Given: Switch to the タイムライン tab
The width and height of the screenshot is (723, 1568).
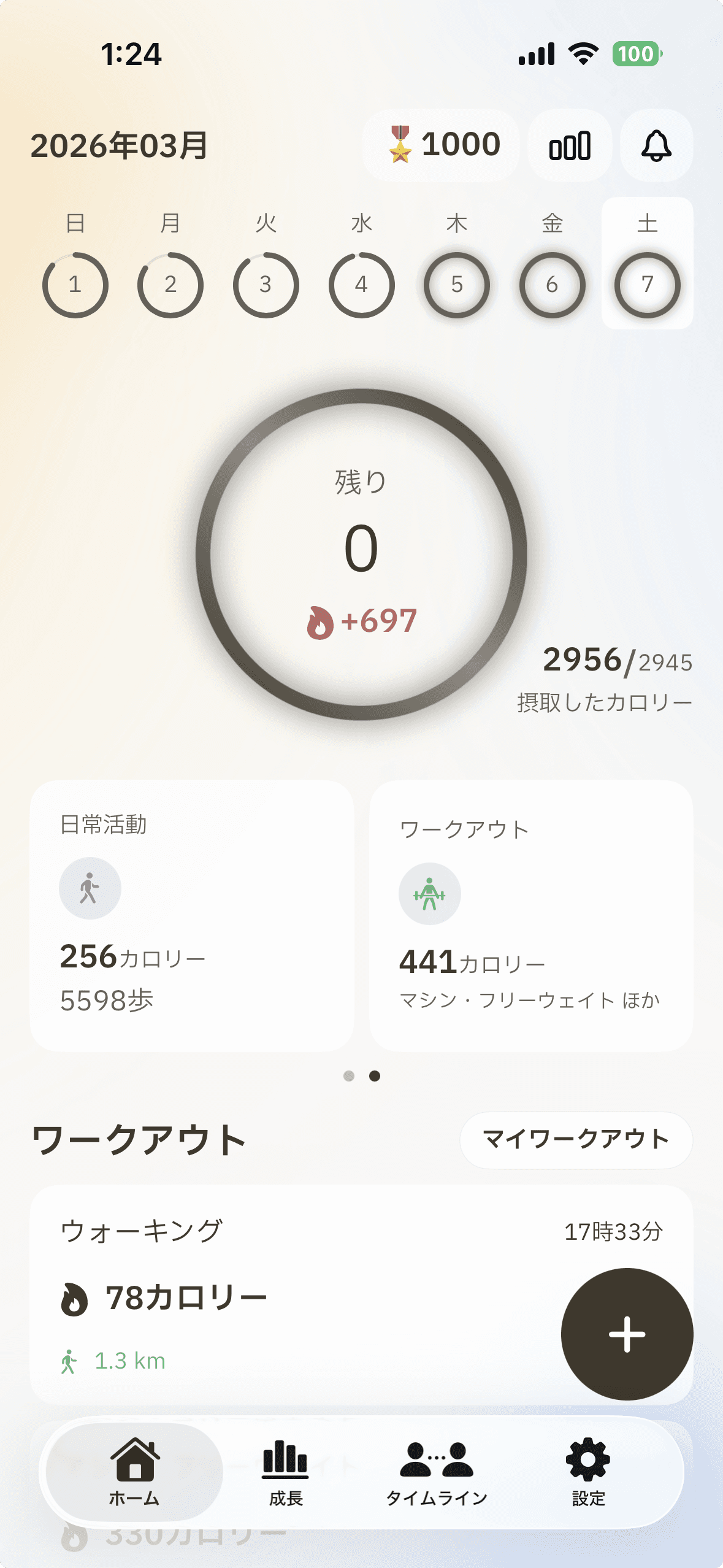Looking at the screenshot, I should coord(437,1472).
